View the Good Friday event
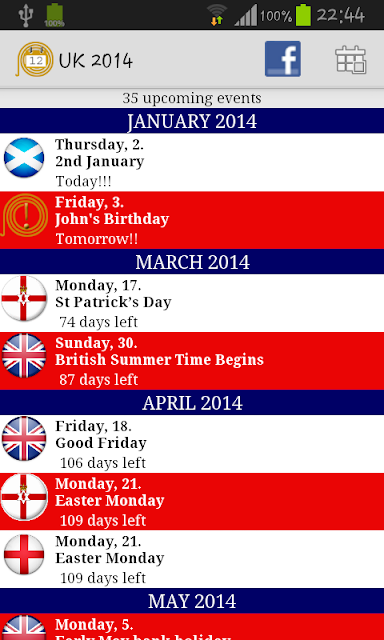The height and width of the screenshot is (640, 384). [x=192, y=444]
